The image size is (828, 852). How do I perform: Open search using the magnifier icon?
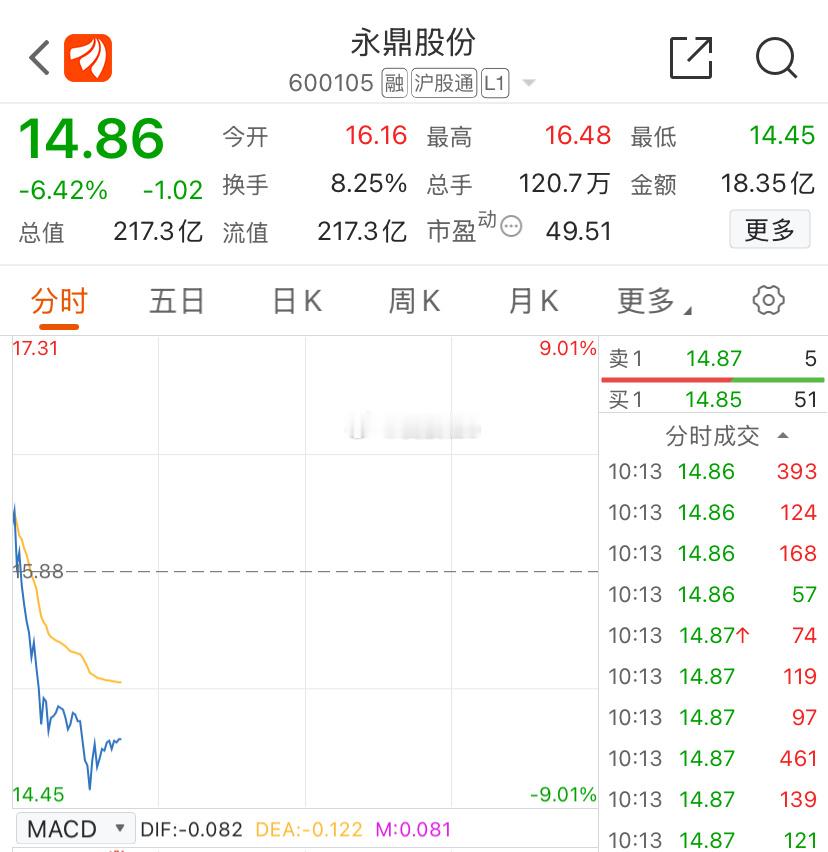776,59
